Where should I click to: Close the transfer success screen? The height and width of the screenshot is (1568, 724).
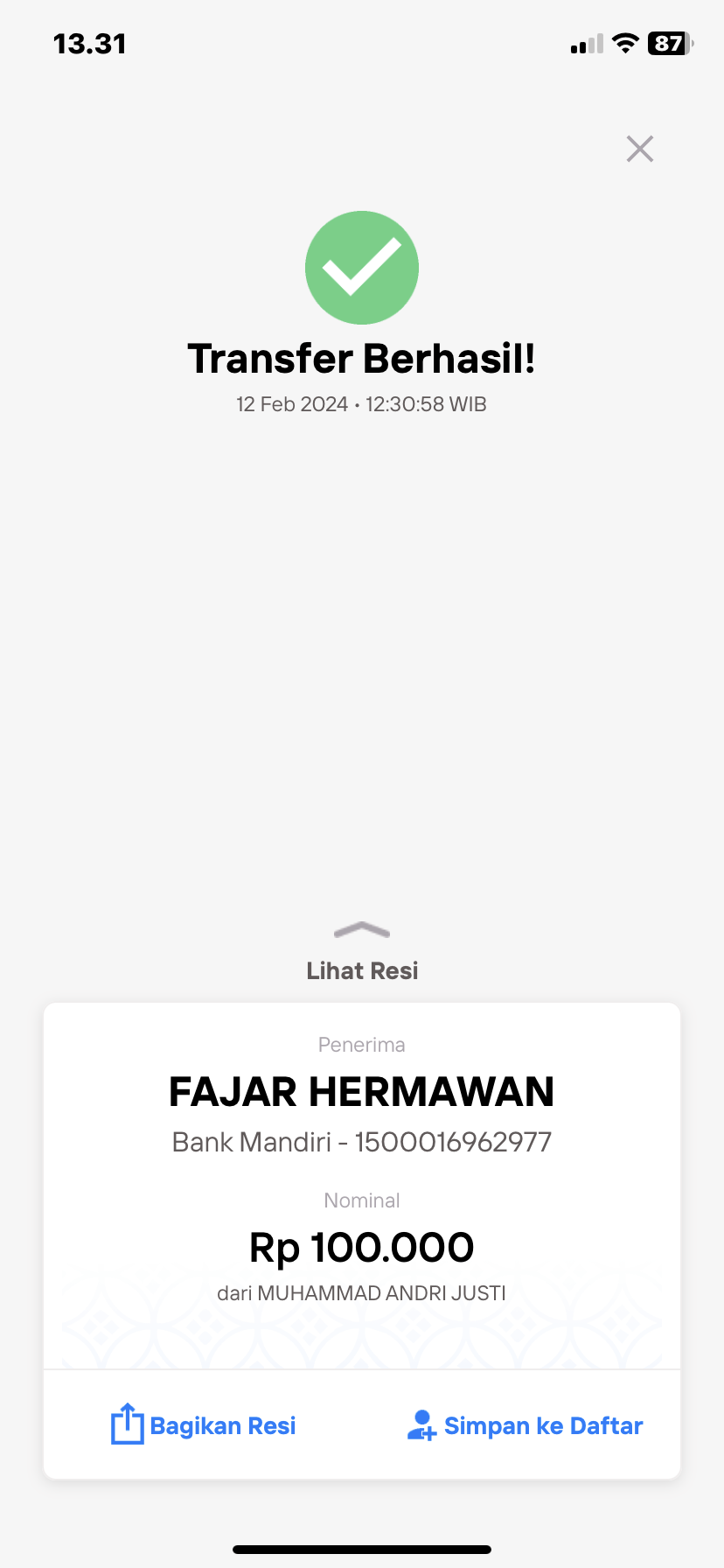[640, 149]
